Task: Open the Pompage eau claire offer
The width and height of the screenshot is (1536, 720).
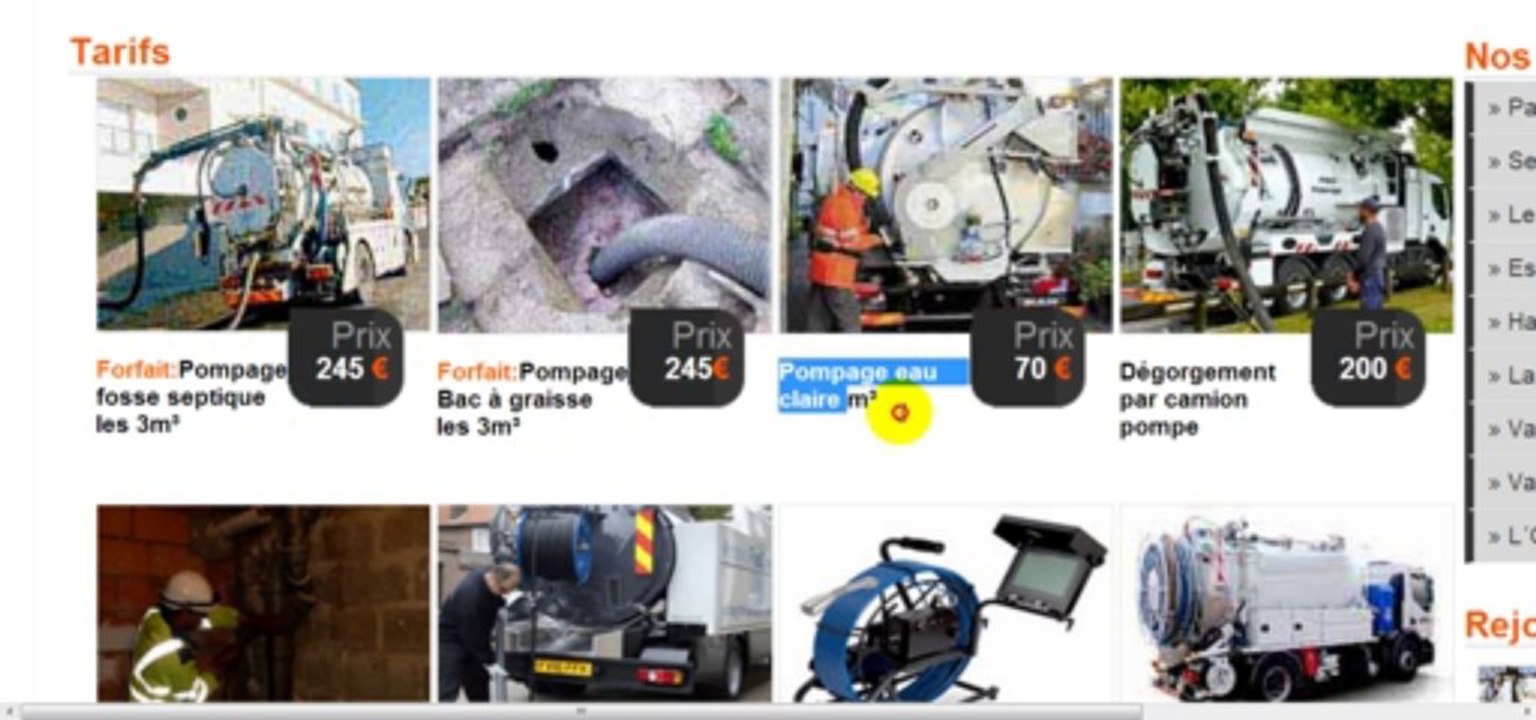Action: pos(945,205)
